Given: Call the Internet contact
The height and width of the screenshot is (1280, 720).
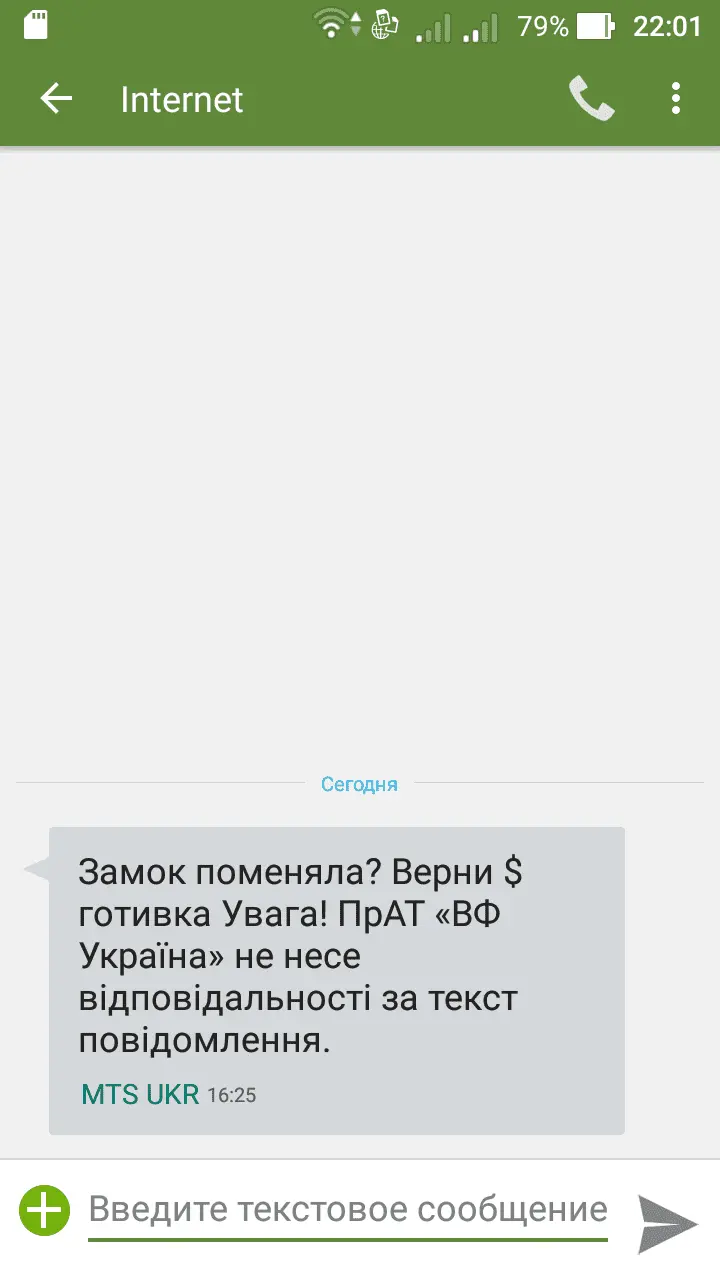Looking at the screenshot, I should coord(591,98).
